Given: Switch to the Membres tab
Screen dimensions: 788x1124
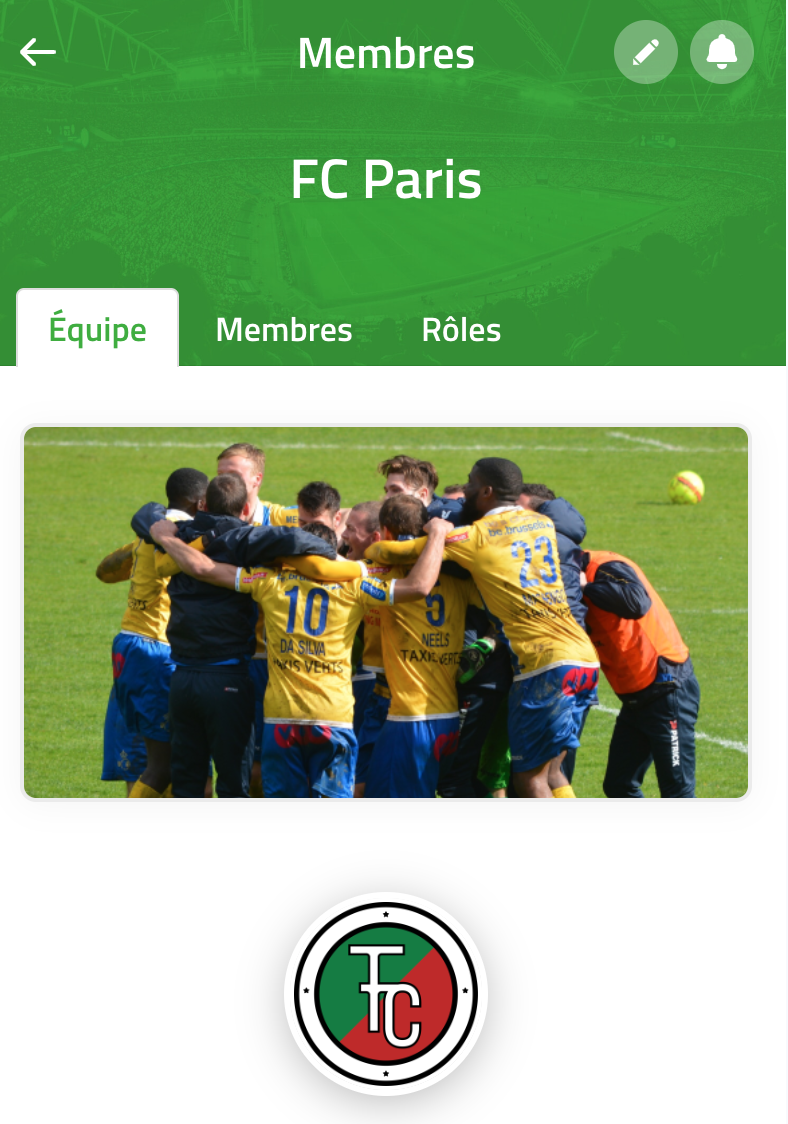Looking at the screenshot, I should 284,330.
